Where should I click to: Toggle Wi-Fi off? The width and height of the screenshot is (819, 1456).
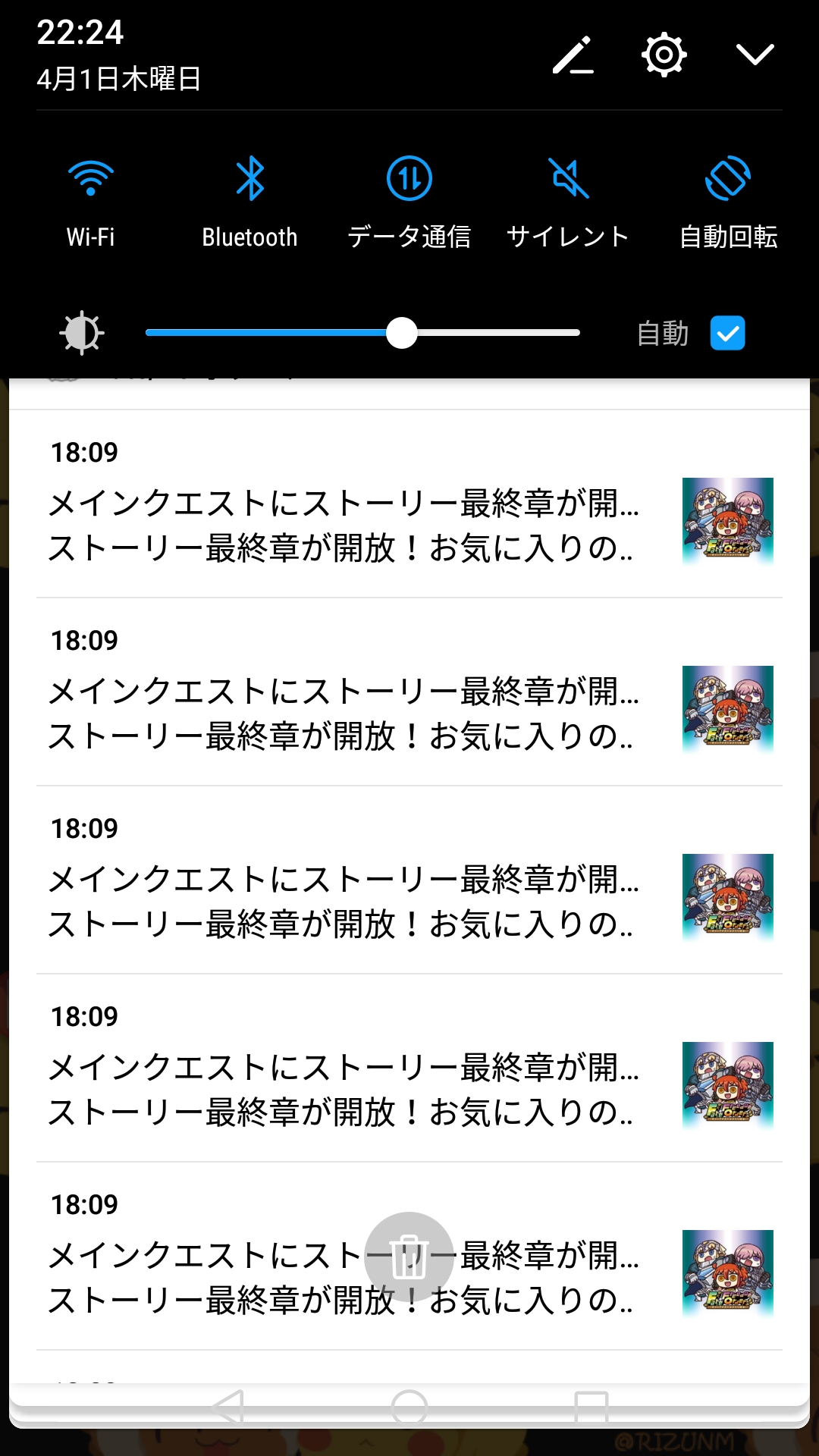pyautogui.click(x=91, y=180)
